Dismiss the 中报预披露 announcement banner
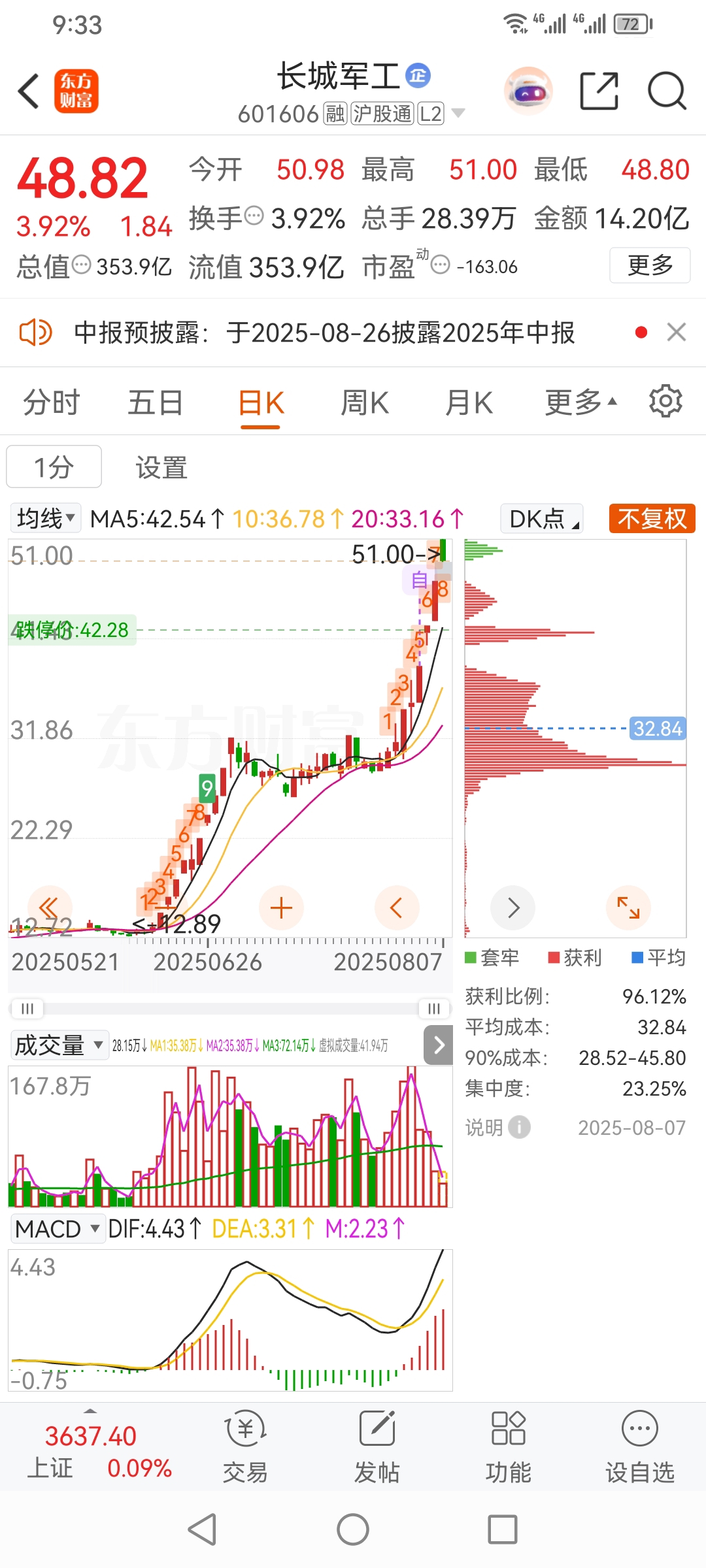The width and height of the screenshot is (706, 1568). pyautogui.click(x=676, y=332)
